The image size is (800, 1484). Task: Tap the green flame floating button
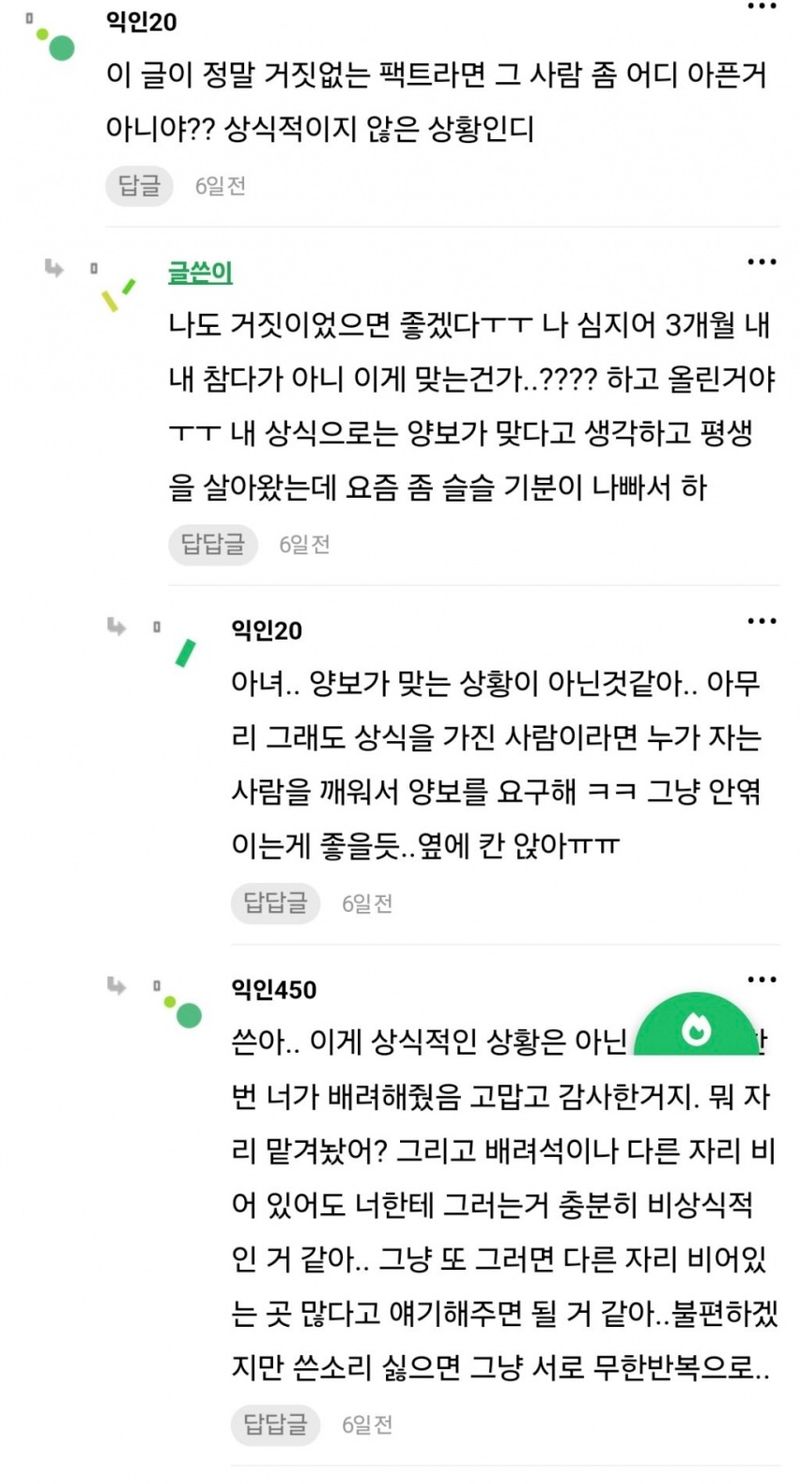point(696,1030)
